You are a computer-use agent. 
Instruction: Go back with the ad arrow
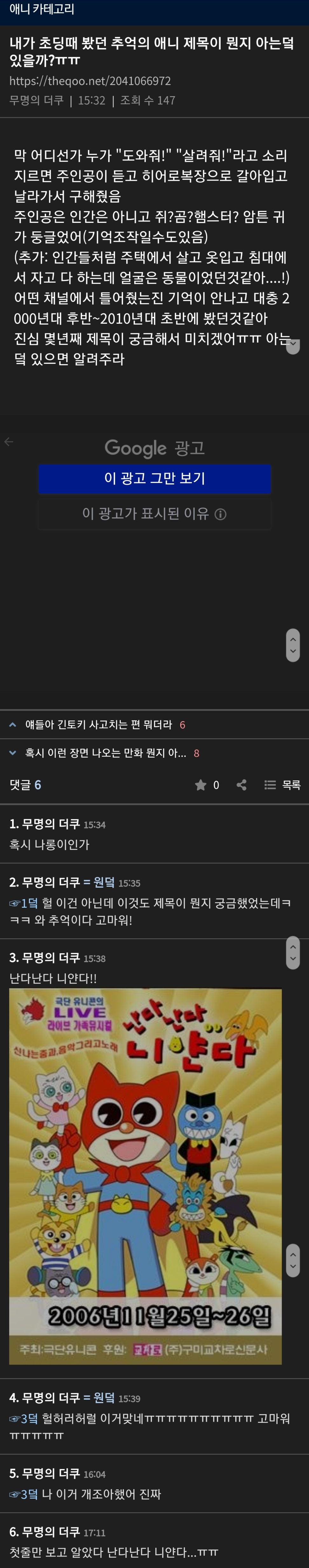[x=9, y=442]
